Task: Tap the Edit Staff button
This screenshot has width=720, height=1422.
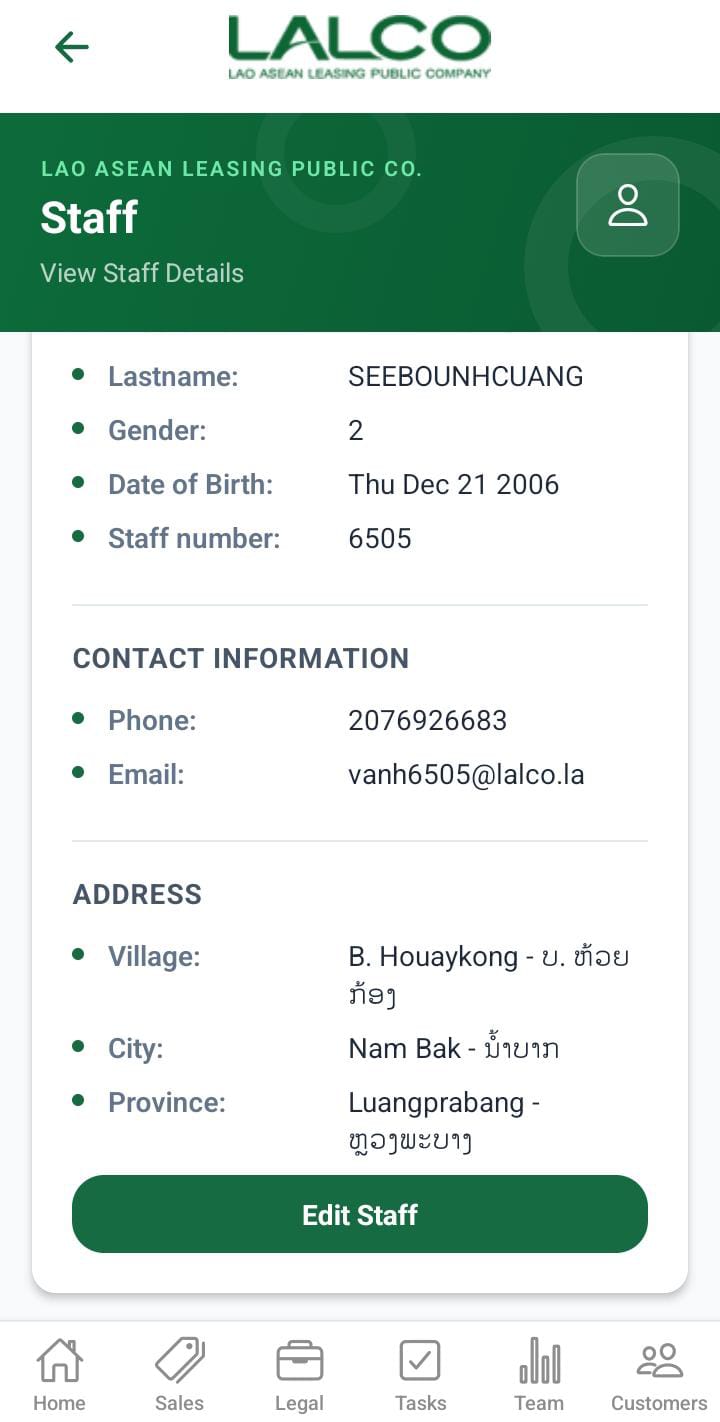Action: point(360,1214)
